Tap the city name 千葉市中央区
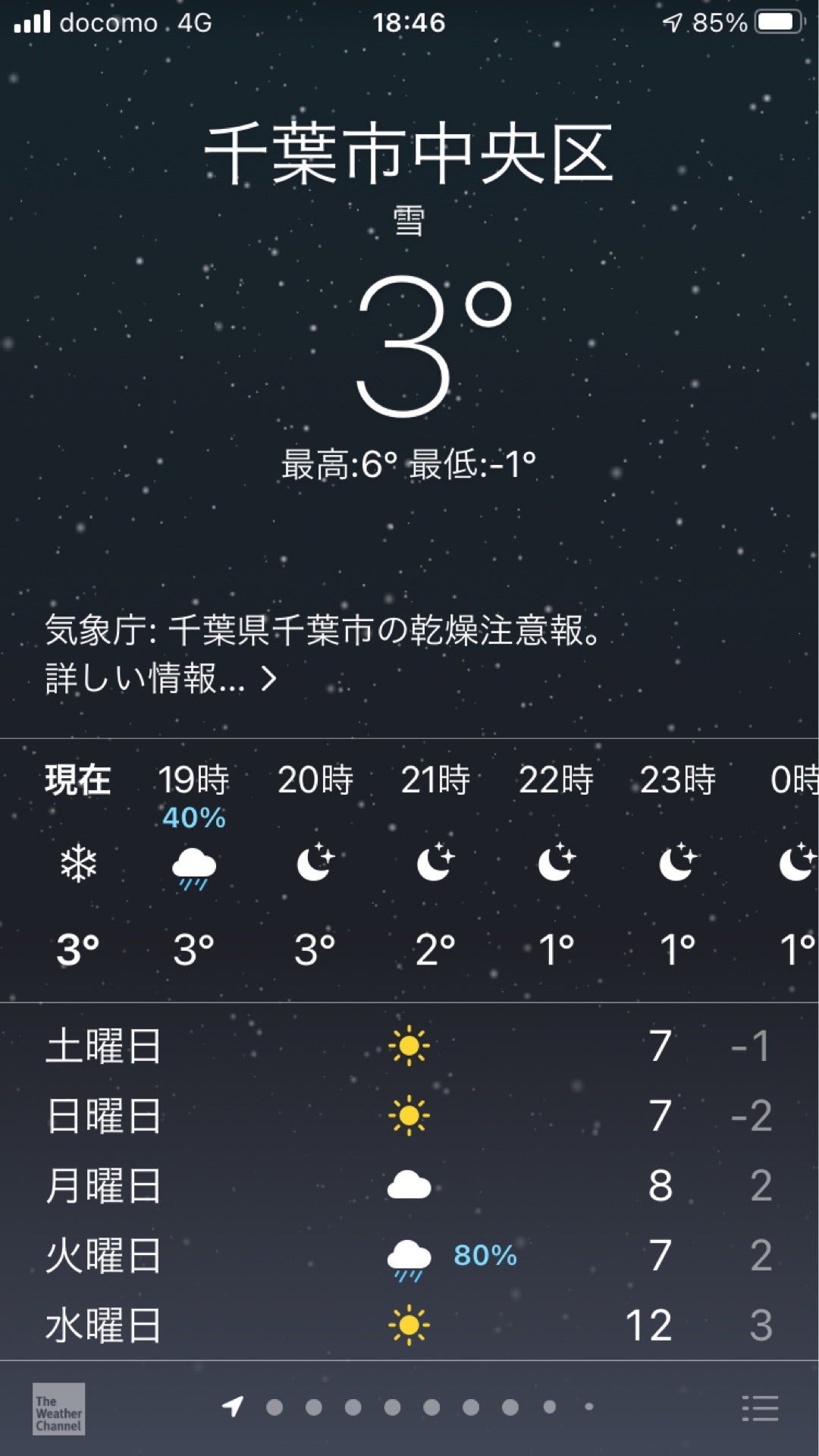This screenshot has width=819, height=1456. [409, 152]
